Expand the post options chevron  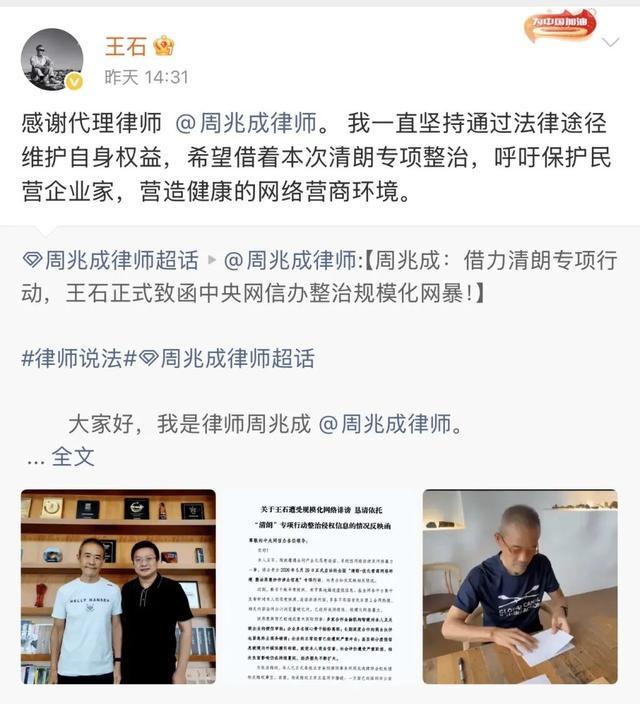[610, 42]
